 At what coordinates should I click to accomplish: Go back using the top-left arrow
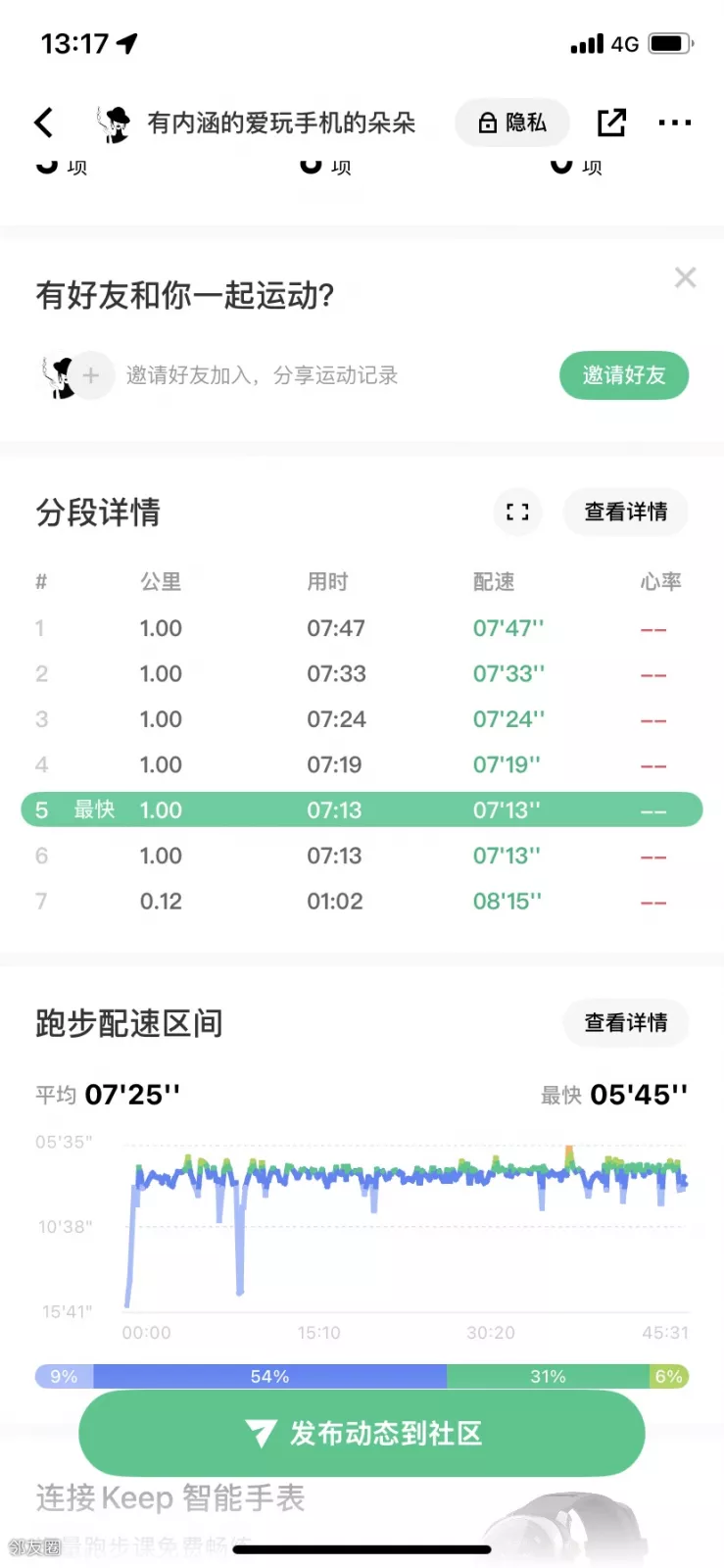pyautogui.click(x=44, y=122)
